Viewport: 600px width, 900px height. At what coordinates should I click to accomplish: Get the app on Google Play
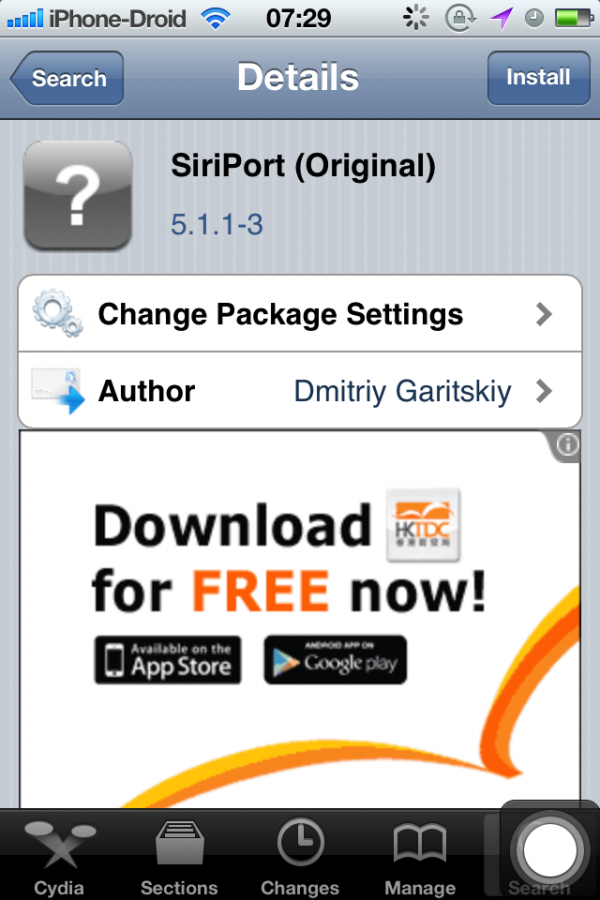[335, 659]
